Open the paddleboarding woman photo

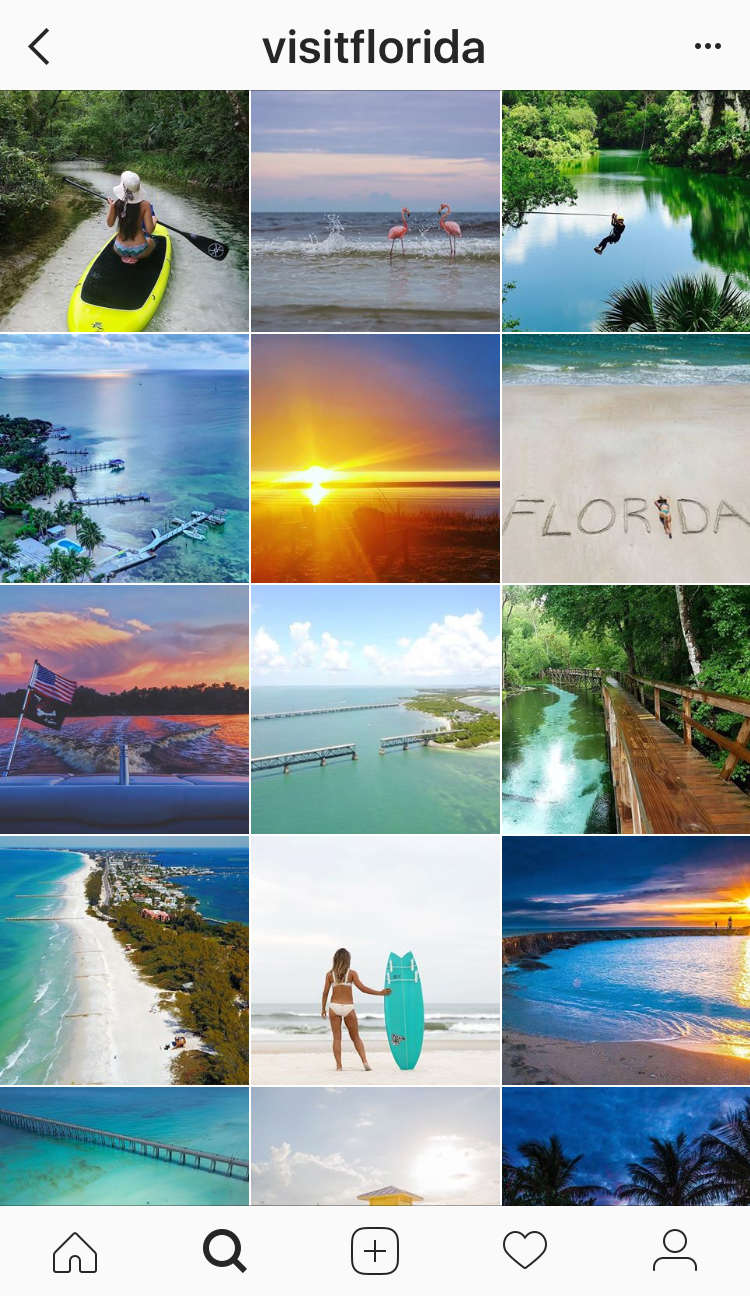[x=124, y=208]
